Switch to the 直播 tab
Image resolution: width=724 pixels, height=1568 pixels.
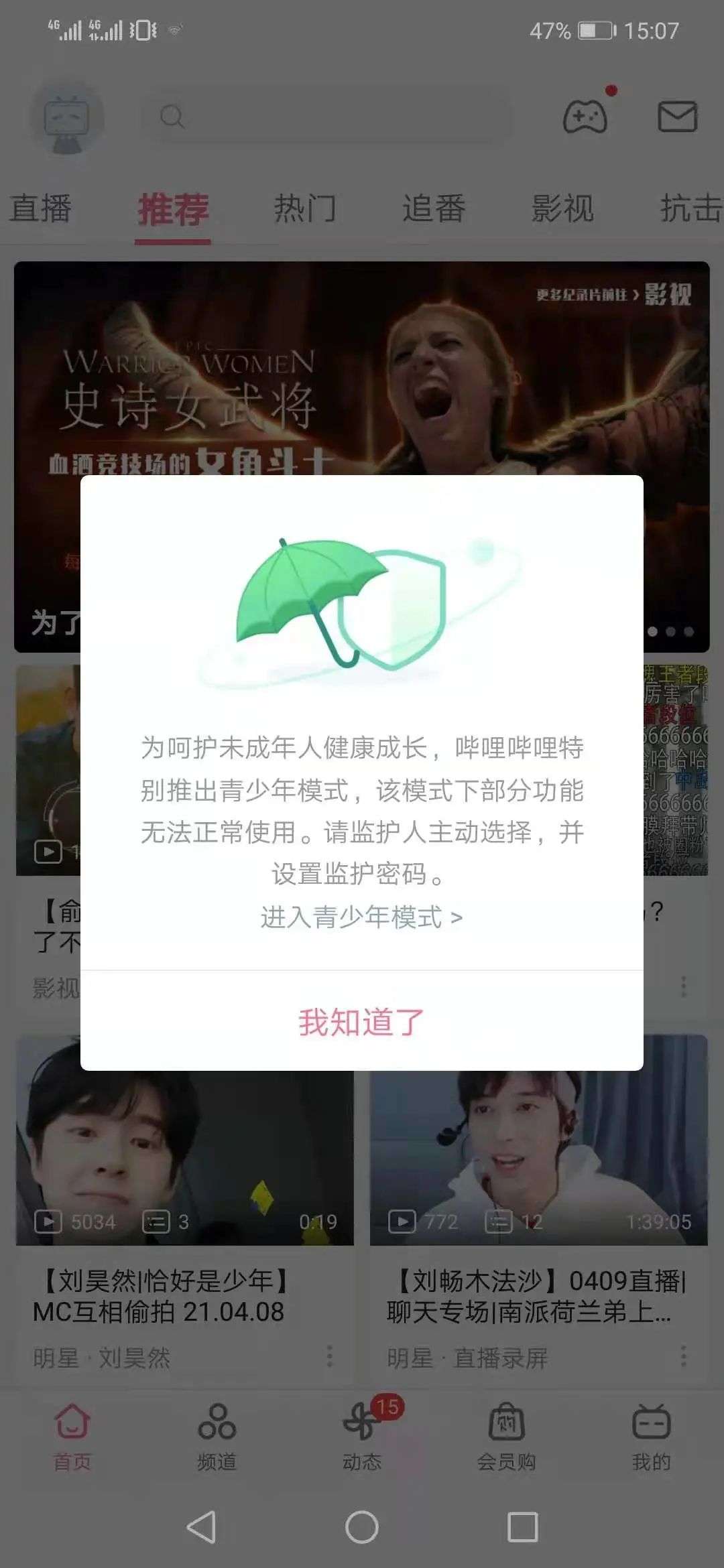point(40,208)
